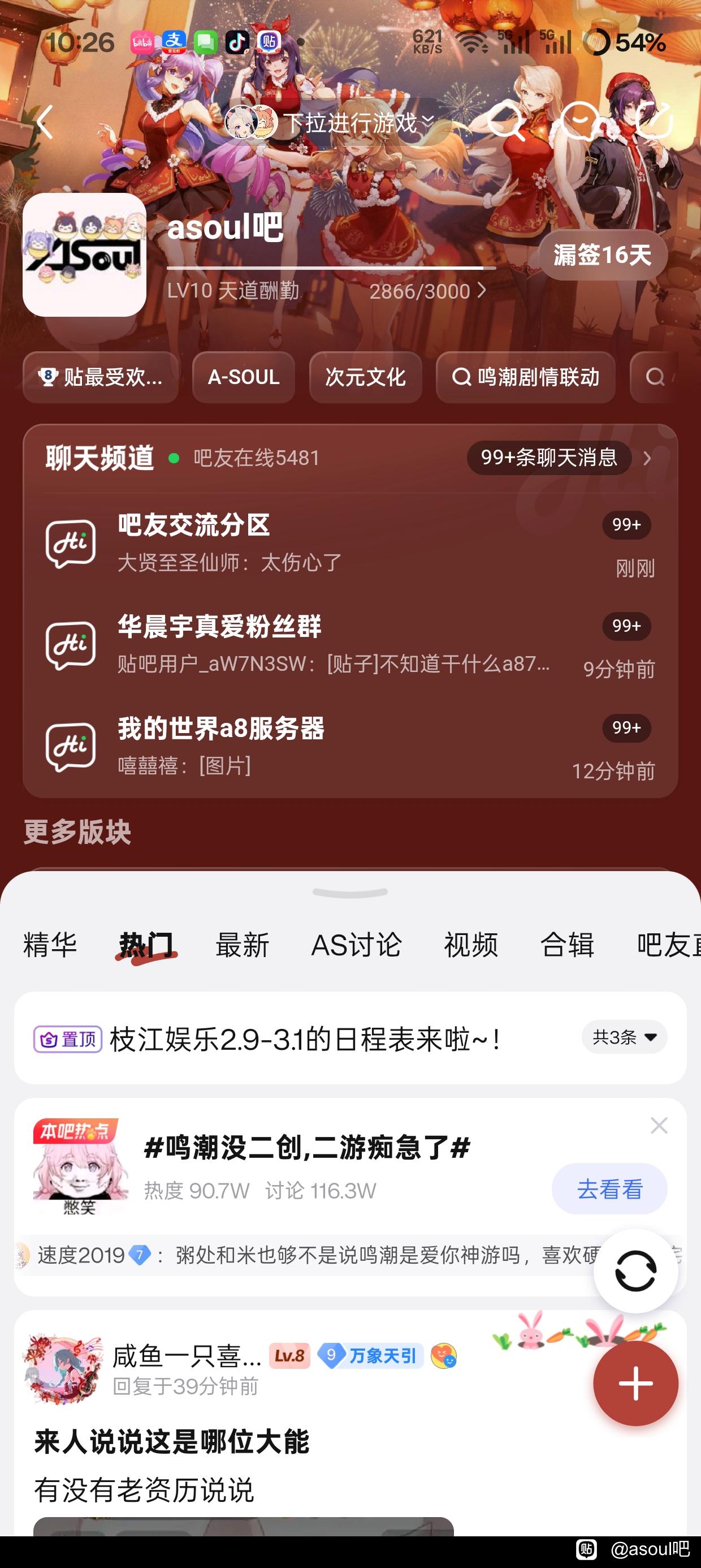Viewport: 701px width, 1568px height.
Task: Create a new post with the plus button
Action: 635,1383
